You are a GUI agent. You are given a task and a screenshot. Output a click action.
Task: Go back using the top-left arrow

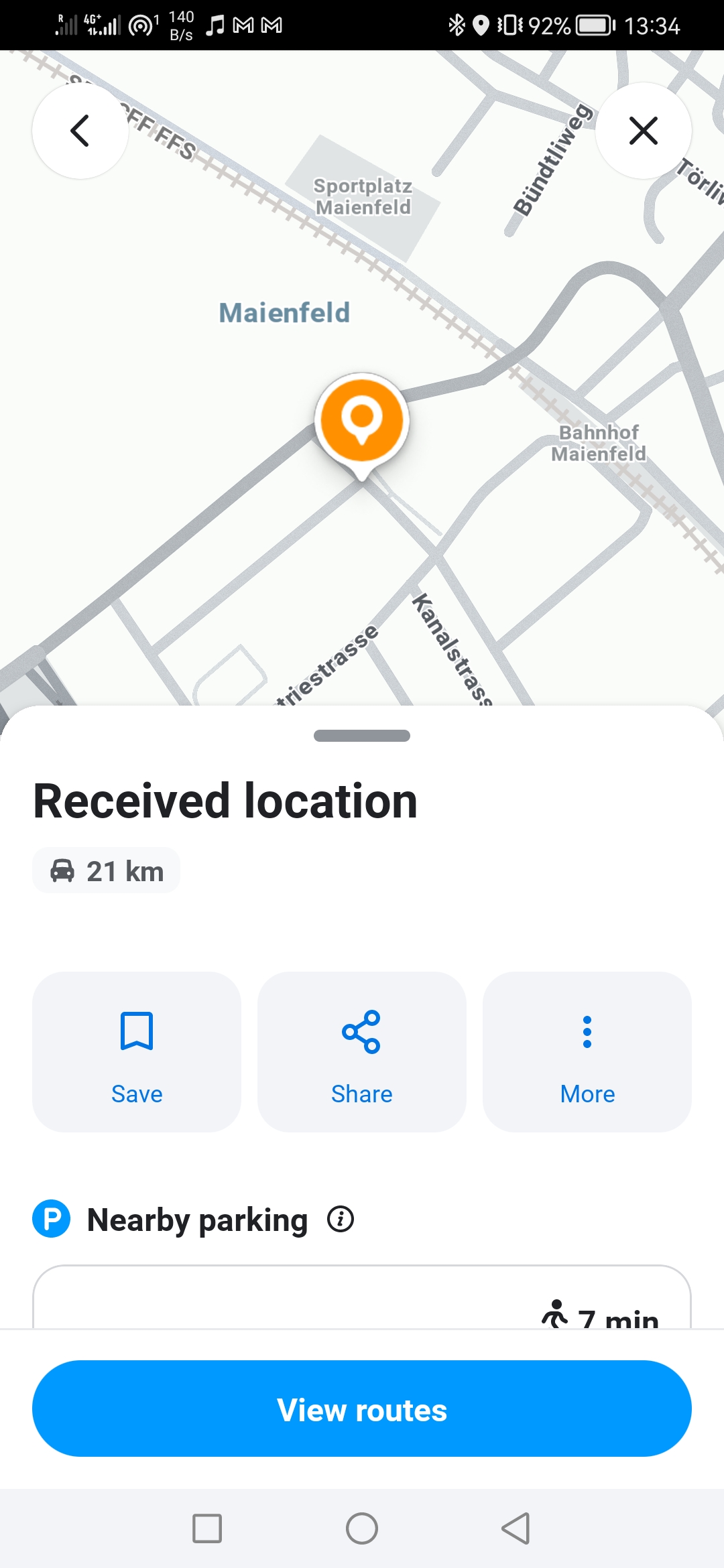coord(80,131)
